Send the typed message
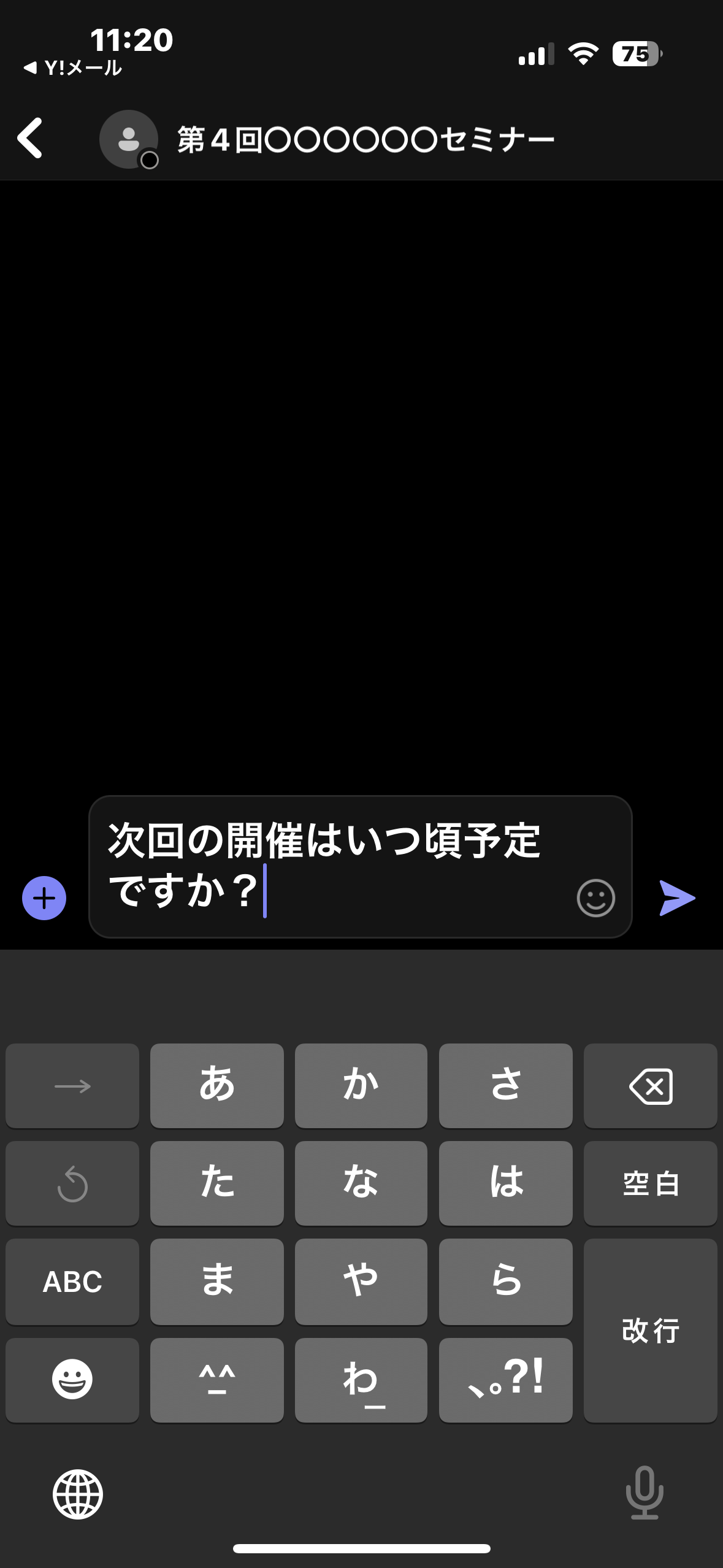Image resolution: width=723 pixels, height=1568 pixels. [677, 898]
